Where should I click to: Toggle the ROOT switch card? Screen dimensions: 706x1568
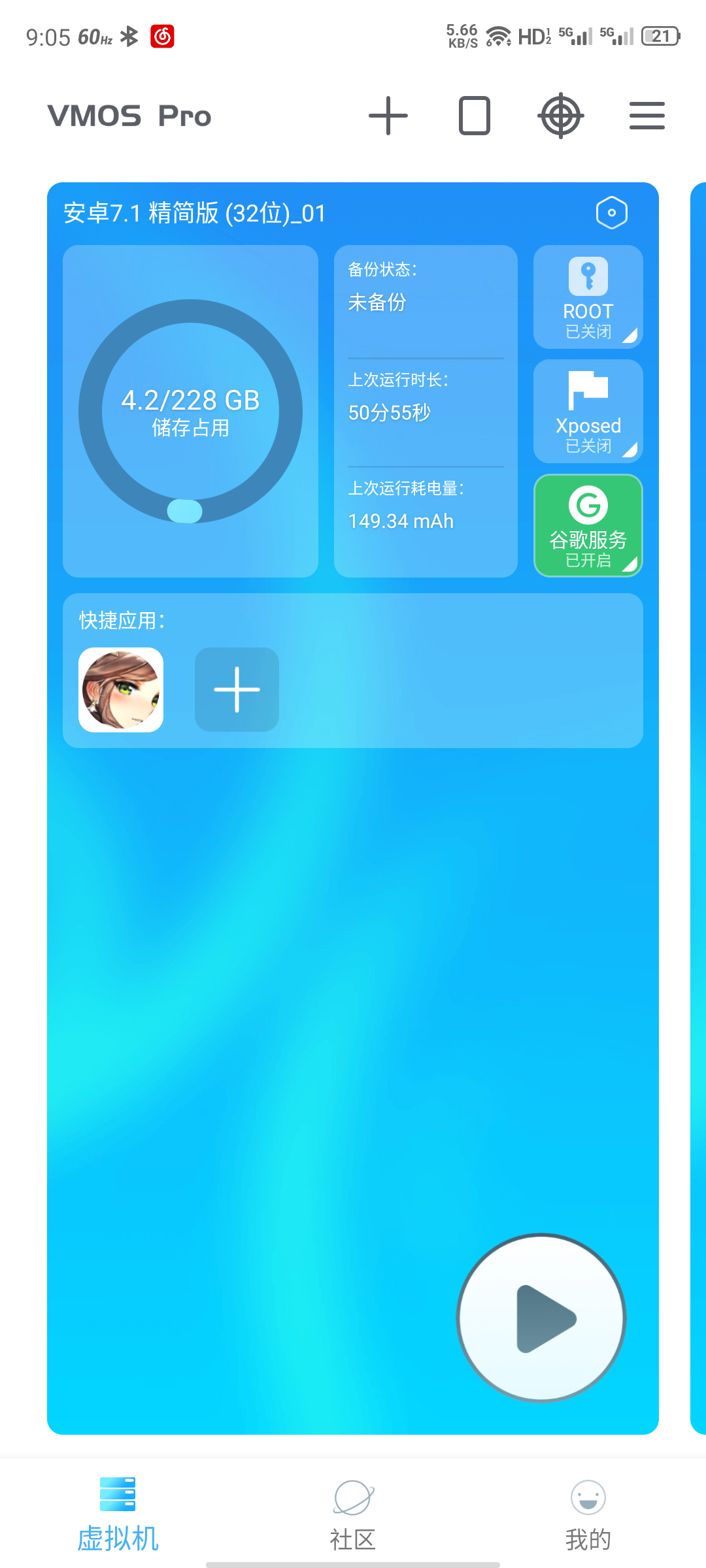[588, 297]
